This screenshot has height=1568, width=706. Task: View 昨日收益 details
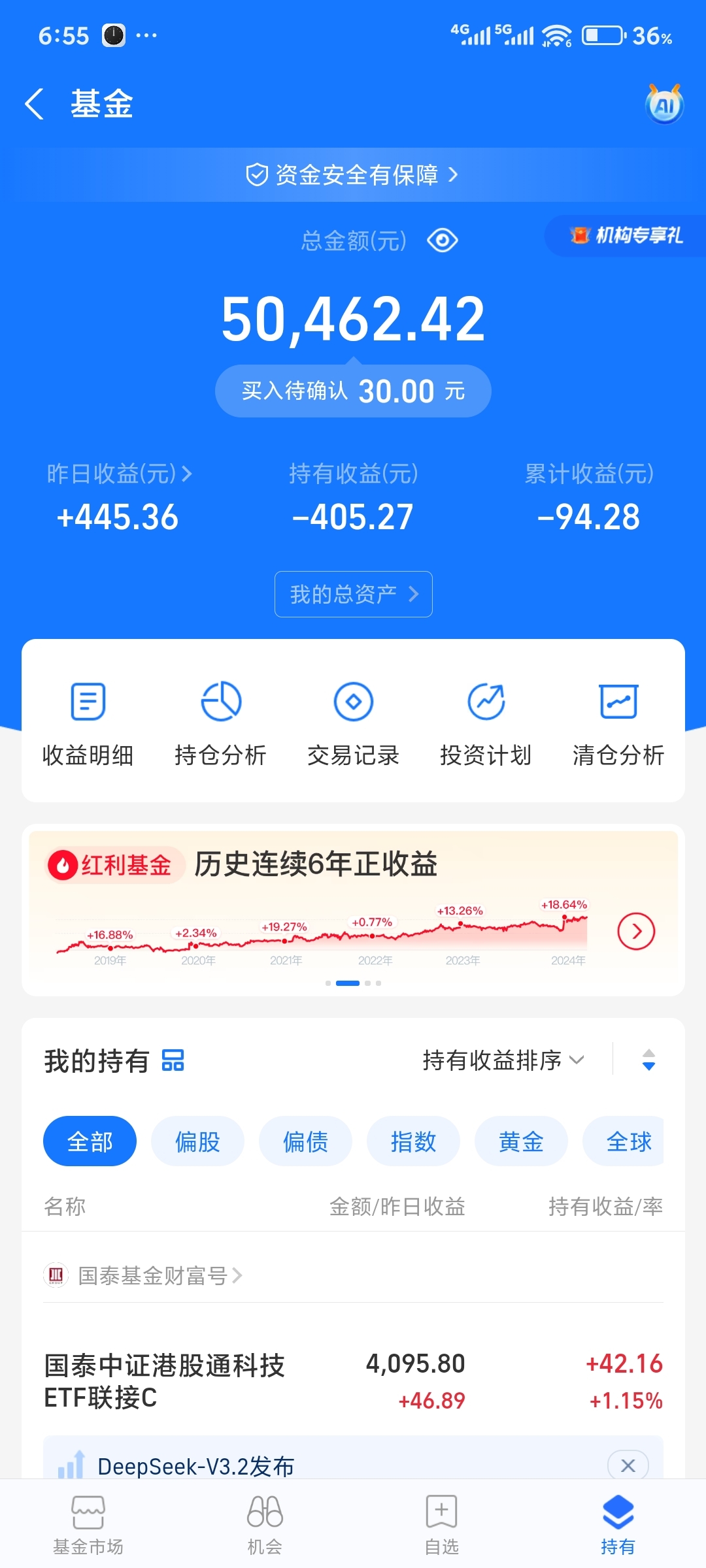pos(119,474)
